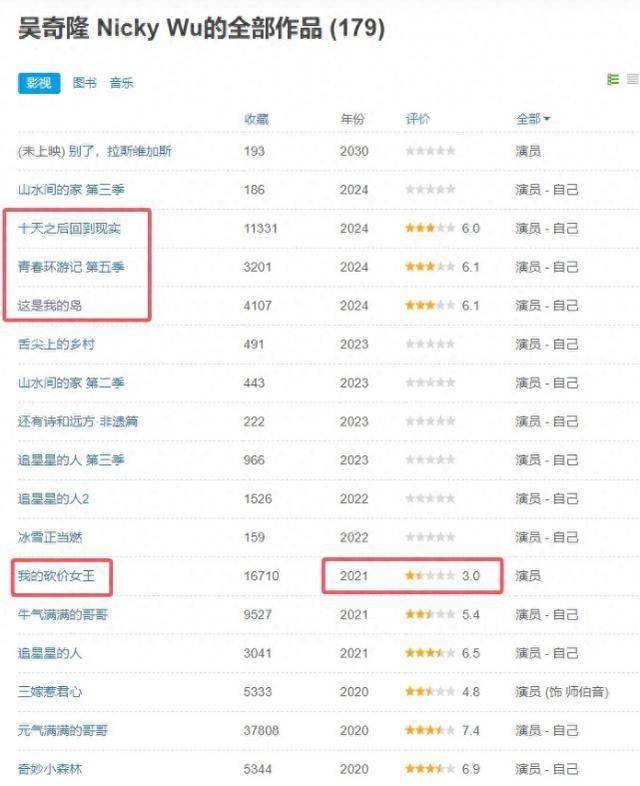Switch to the 图书 tab
The width and height of the screenshot is (640, 786).
85,83
